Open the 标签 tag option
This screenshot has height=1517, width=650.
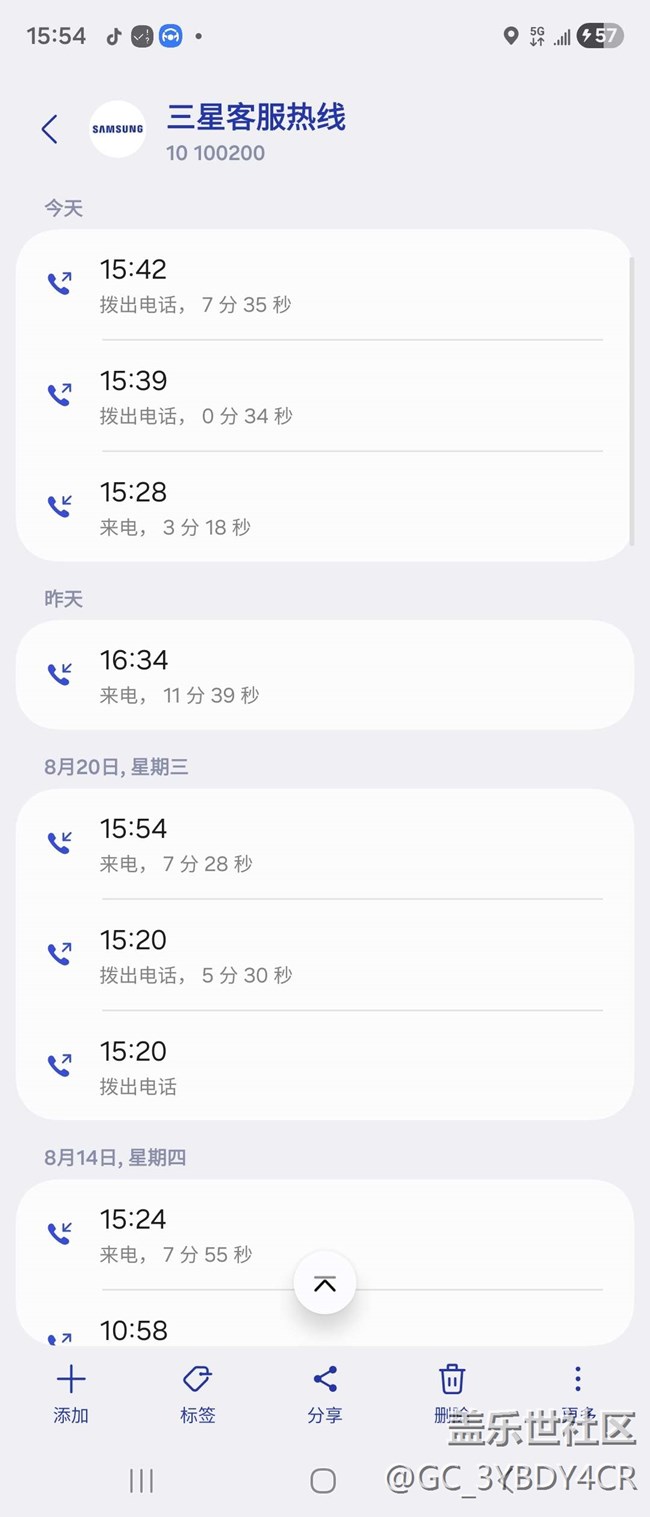[197, 1393]
